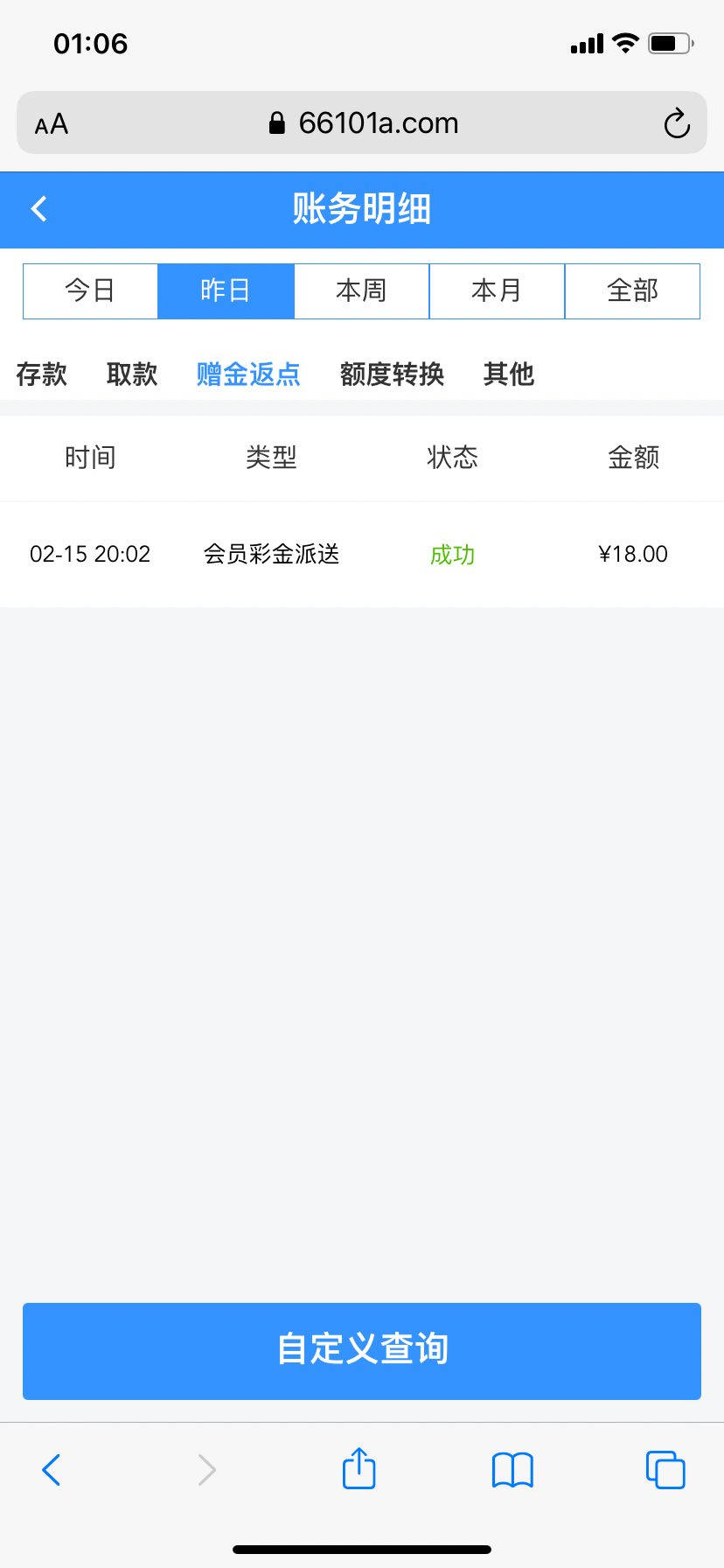Screen dimensions: 724x1568
Task: Open the Safari share sheet
Action: (359, 1469)
